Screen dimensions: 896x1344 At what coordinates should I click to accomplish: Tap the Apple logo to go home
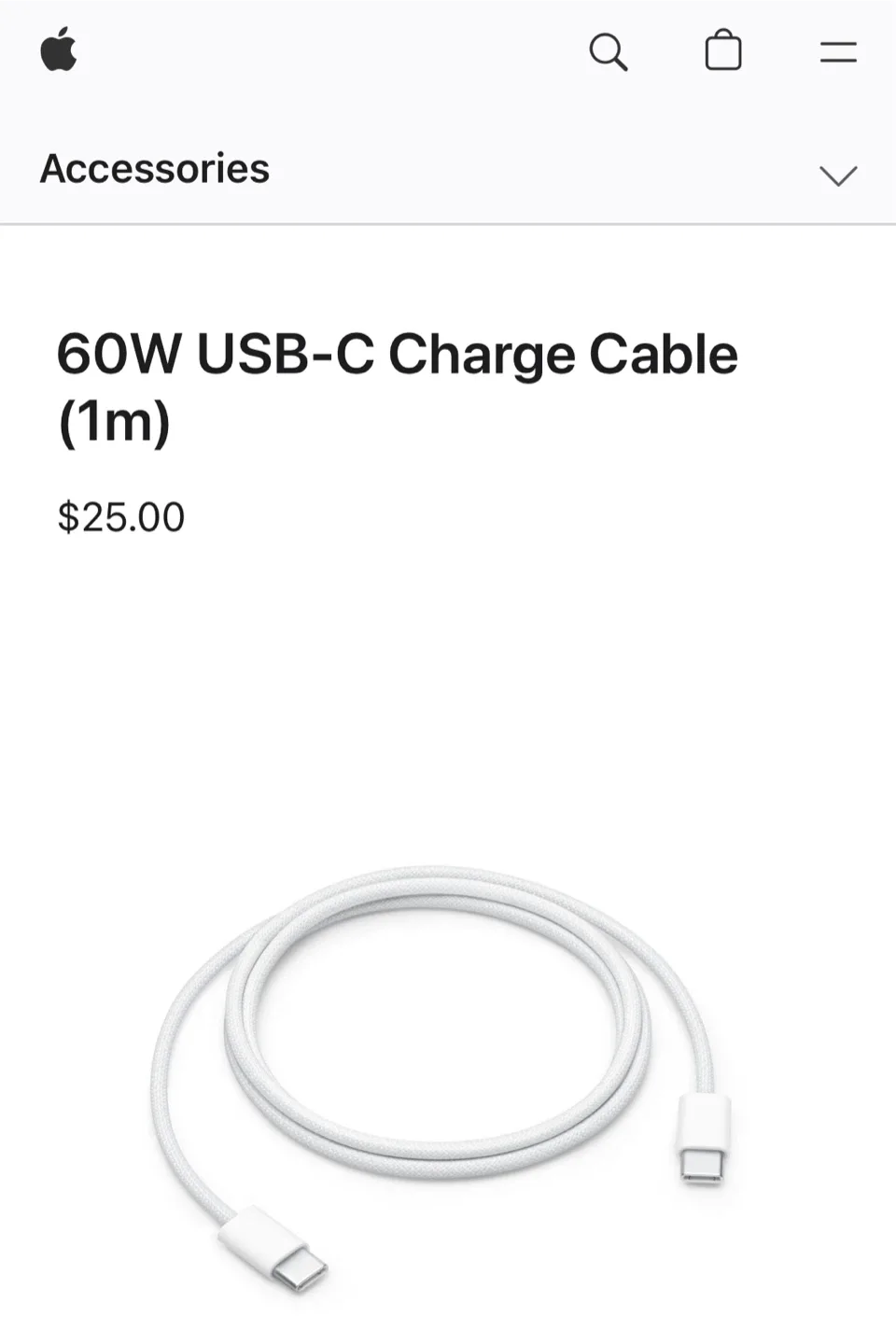click(x=59, y=51)
